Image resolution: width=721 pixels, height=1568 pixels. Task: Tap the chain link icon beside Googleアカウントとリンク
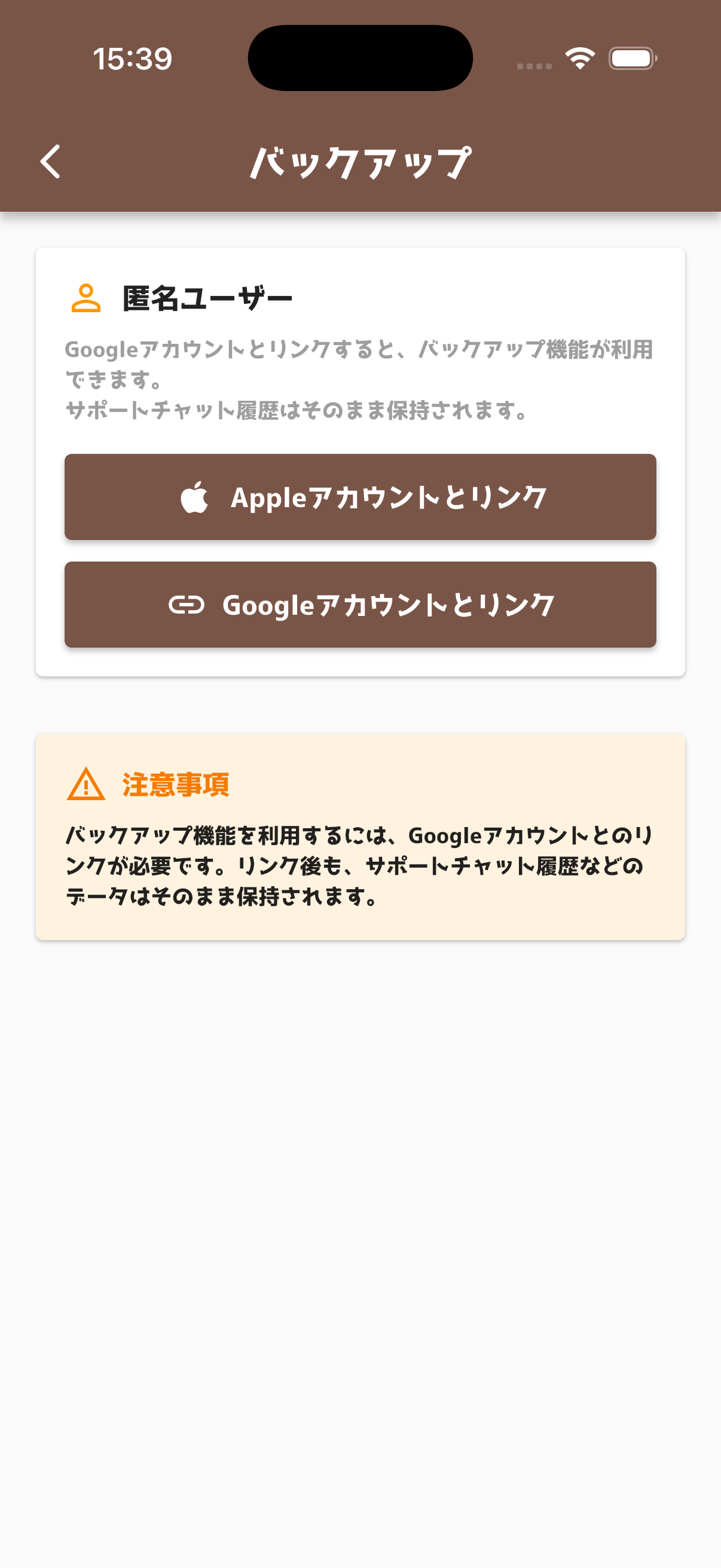pyautogui.click(x=187, y=604)
